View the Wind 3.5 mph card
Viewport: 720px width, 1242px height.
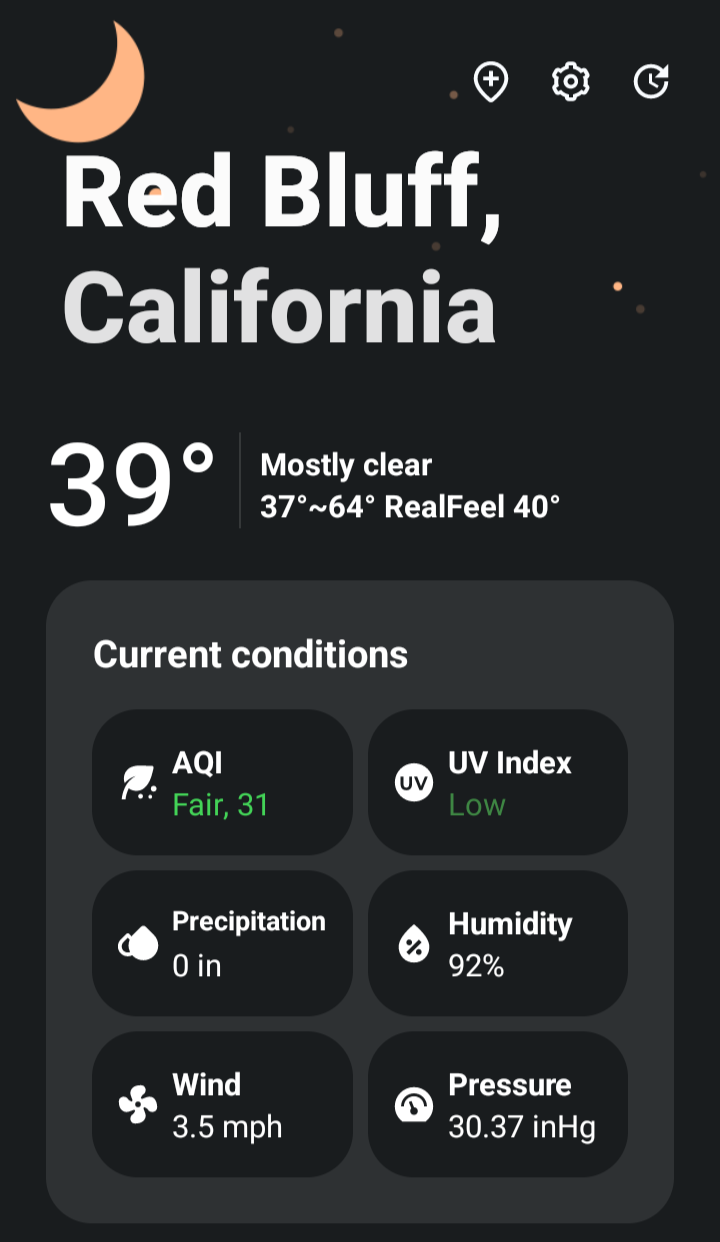coord(222,1104)
